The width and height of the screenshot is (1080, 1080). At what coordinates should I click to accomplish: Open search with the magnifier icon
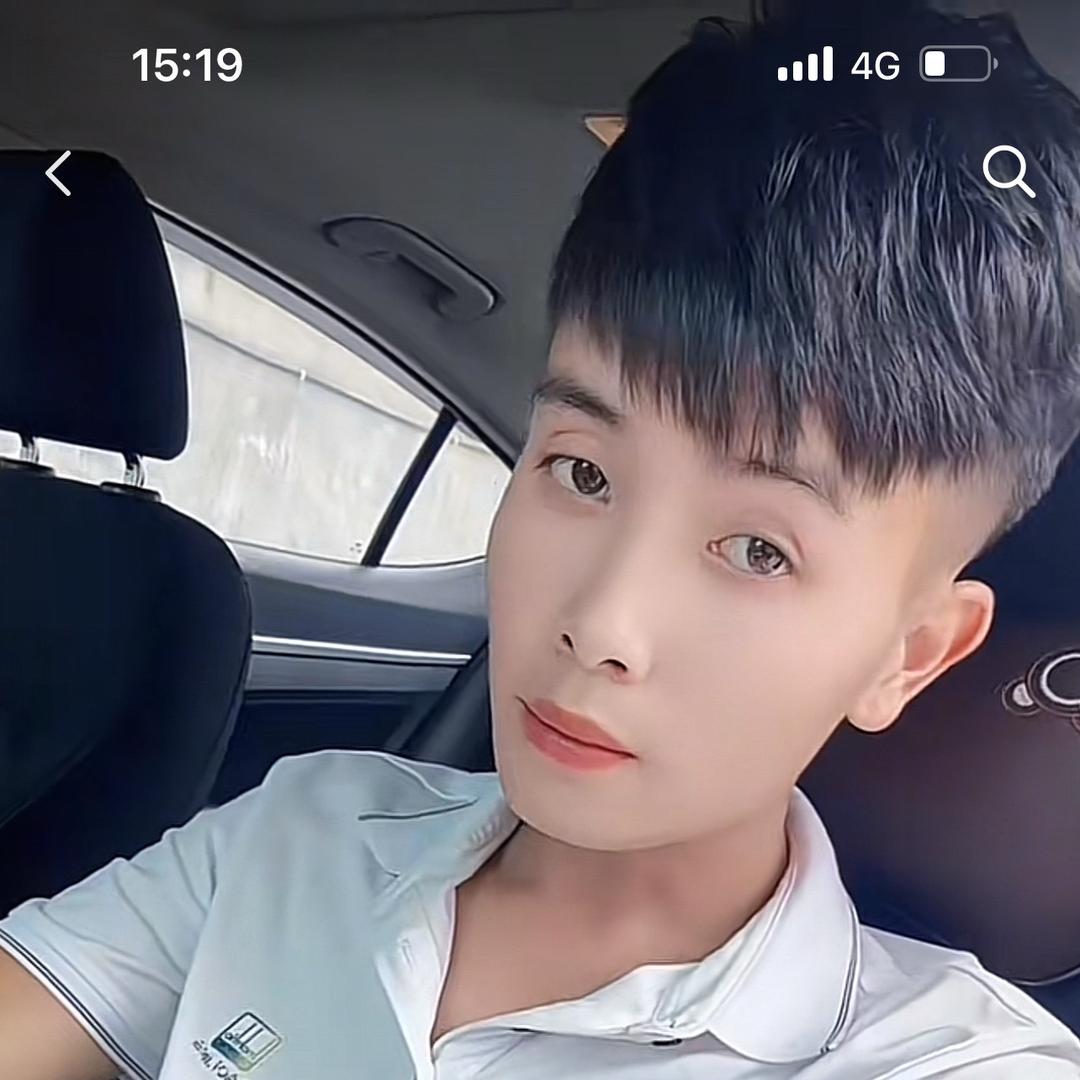[1007, 171]
